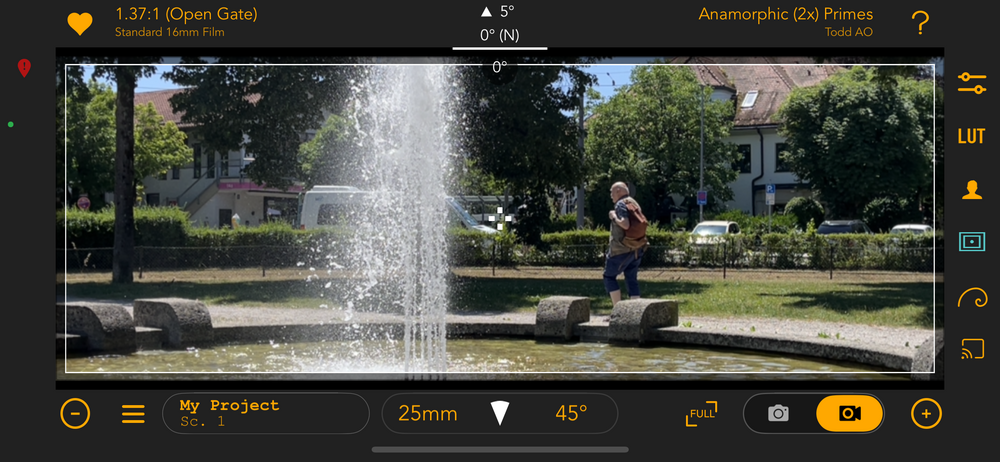The height and width of the screenshot is (462, 1000).
Task: Tap the person stand-in icon
Action: coord(971,190)
